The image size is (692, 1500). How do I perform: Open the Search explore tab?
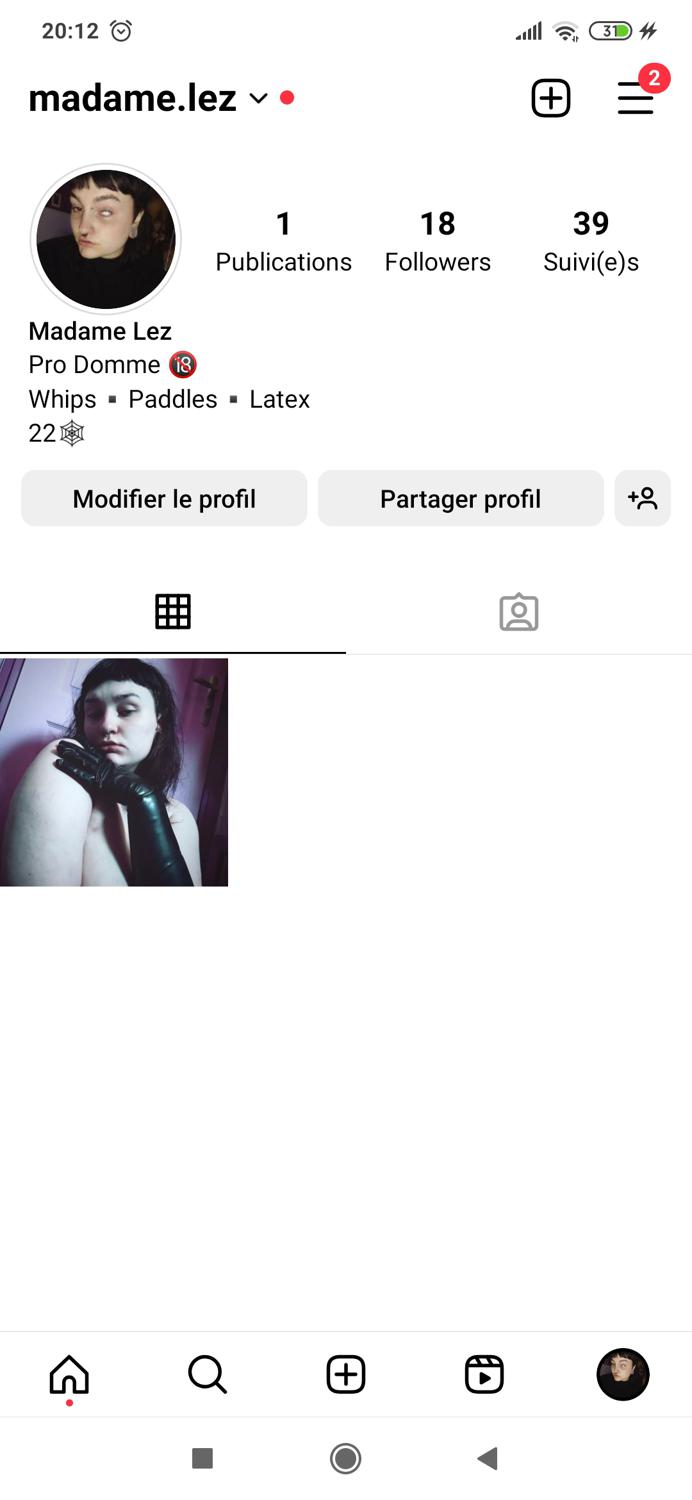point(207,1375)
